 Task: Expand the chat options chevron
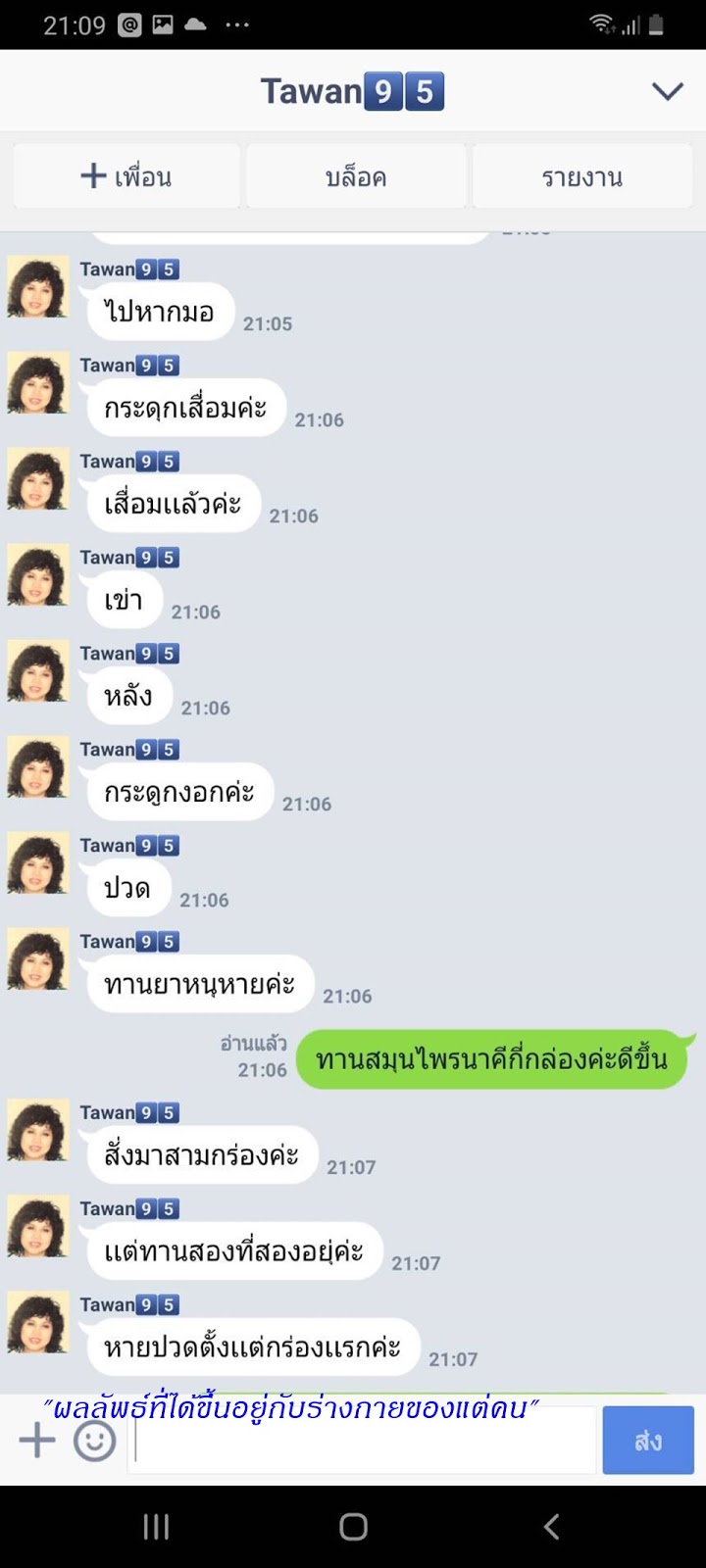click(x=667, y=91)
